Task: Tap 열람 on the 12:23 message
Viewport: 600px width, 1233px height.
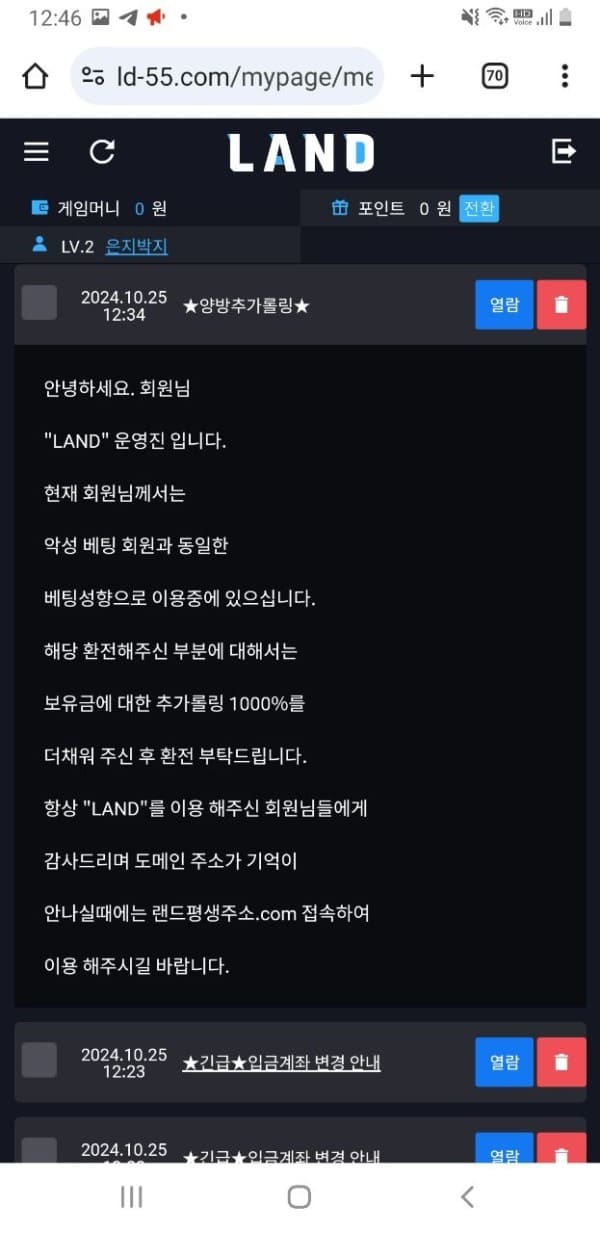Action: click(504, 1062)
